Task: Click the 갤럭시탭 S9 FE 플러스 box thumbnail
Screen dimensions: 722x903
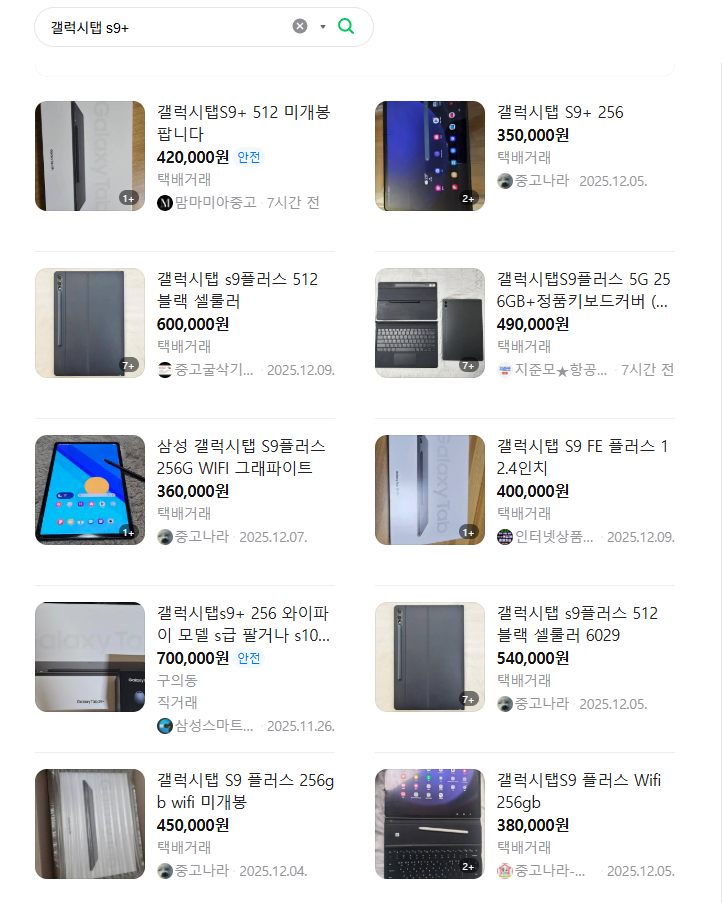Action: tap(429, 490)
